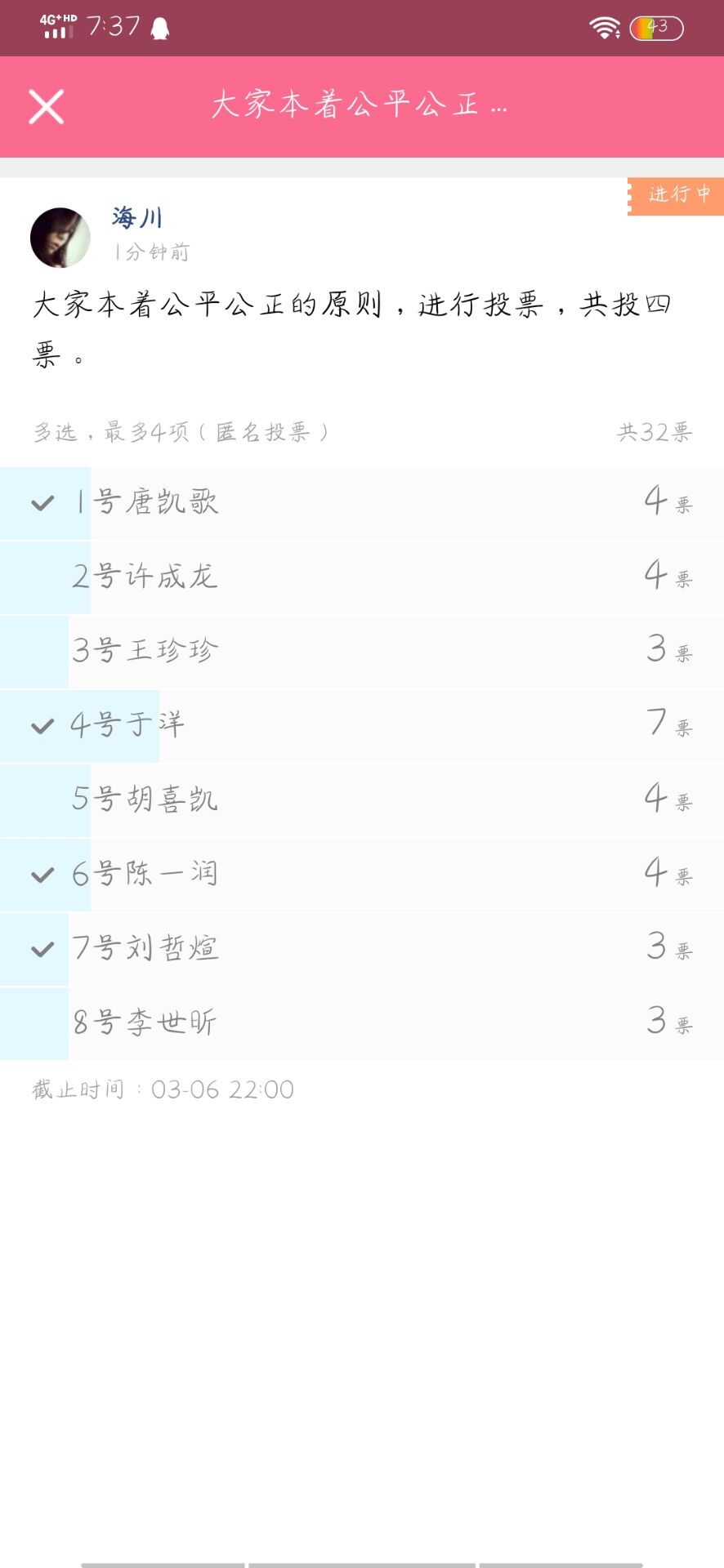Choose option 8号李世昕
Viewport: 724px width, 1568px height.
[x=362, y=1023]
